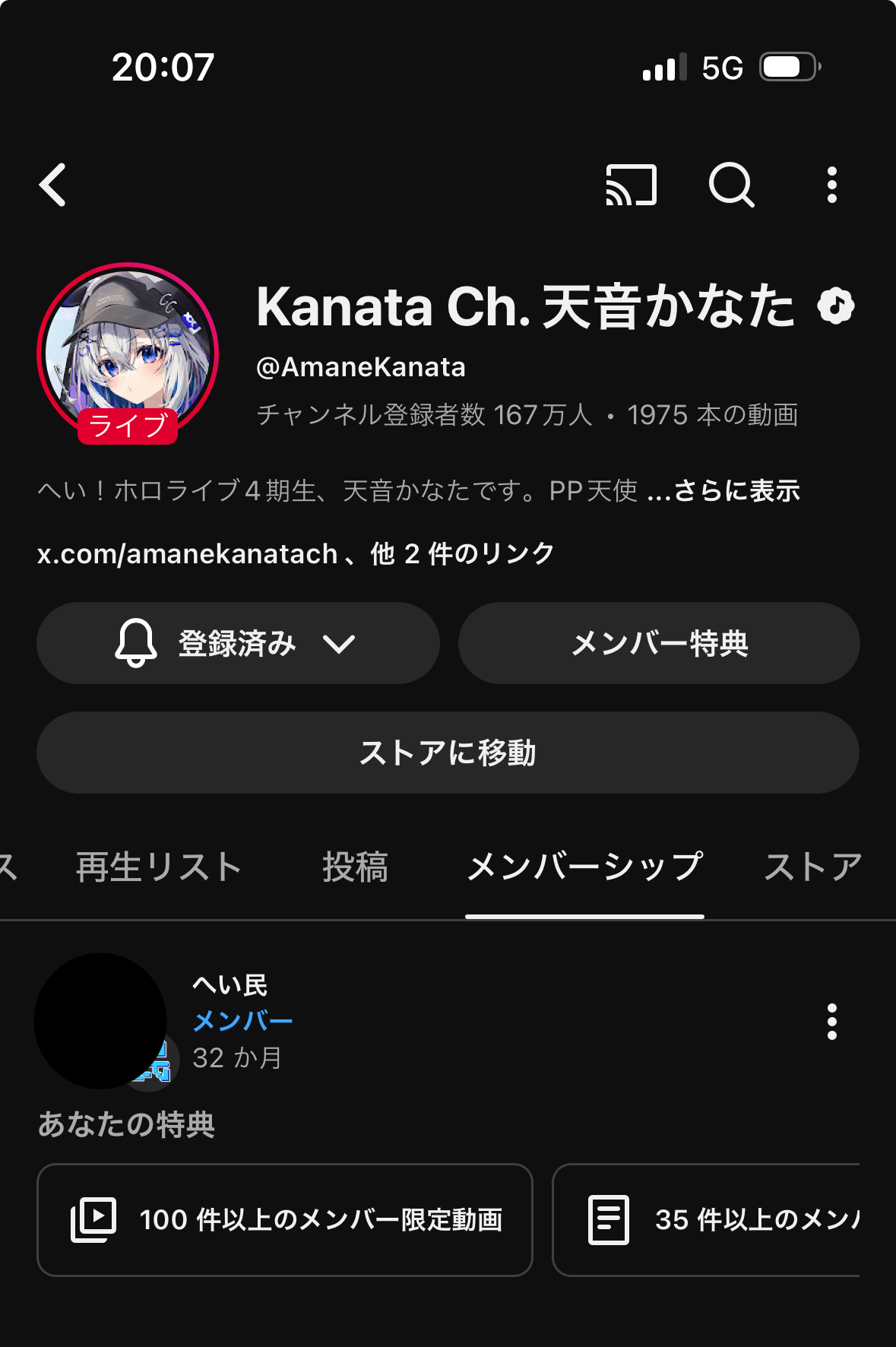
Task: Open membership options beside へい民
Action: (x=832, y=1022)
